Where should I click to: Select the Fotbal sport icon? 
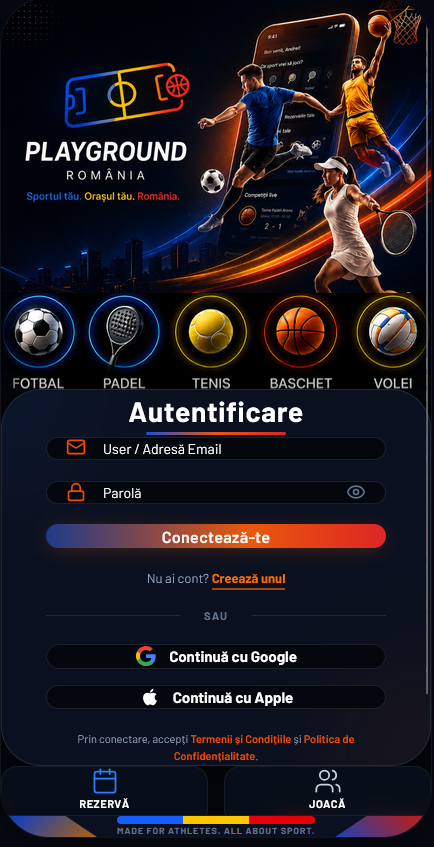[38, 332]
